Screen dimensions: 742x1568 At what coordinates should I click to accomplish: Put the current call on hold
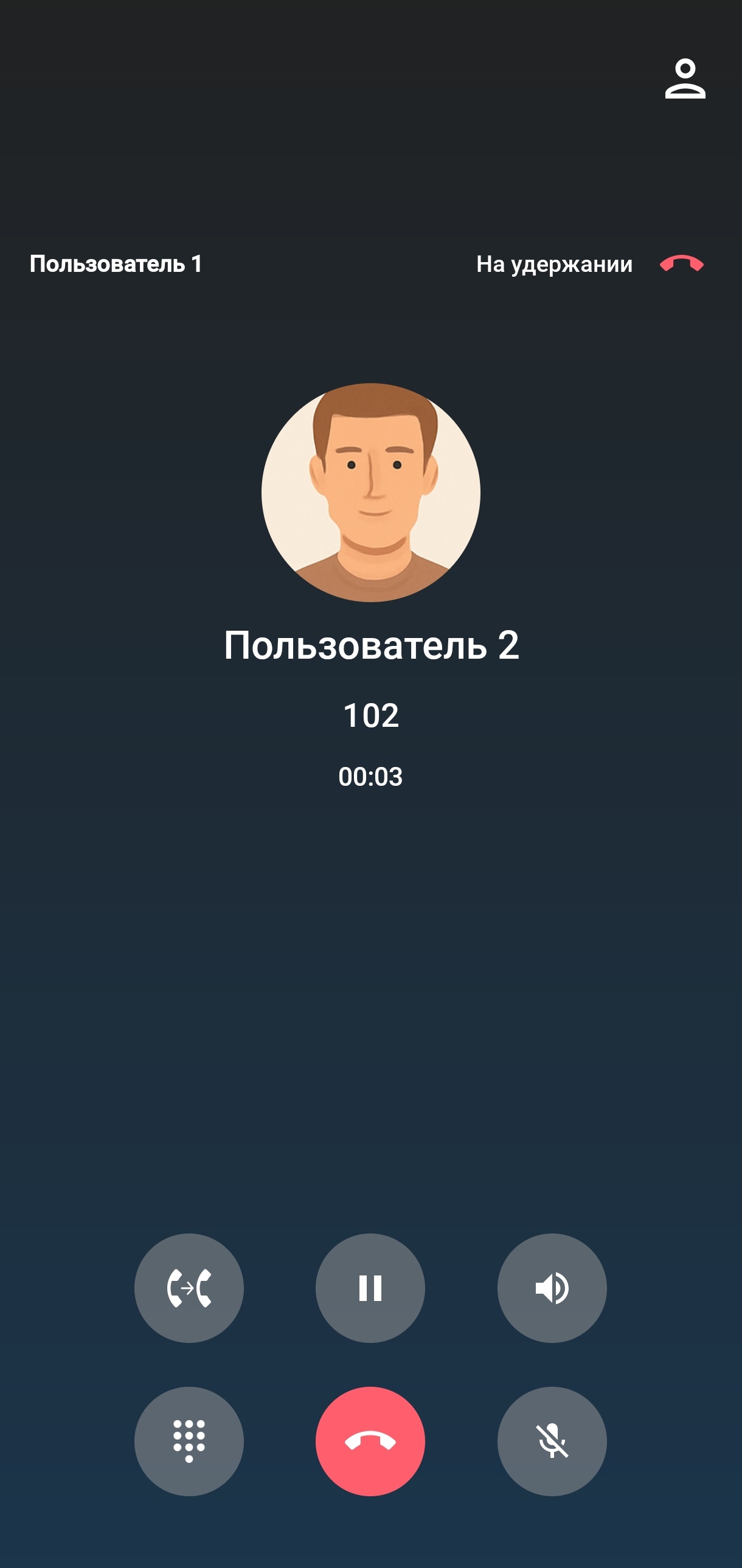[x=370, y=1288]
